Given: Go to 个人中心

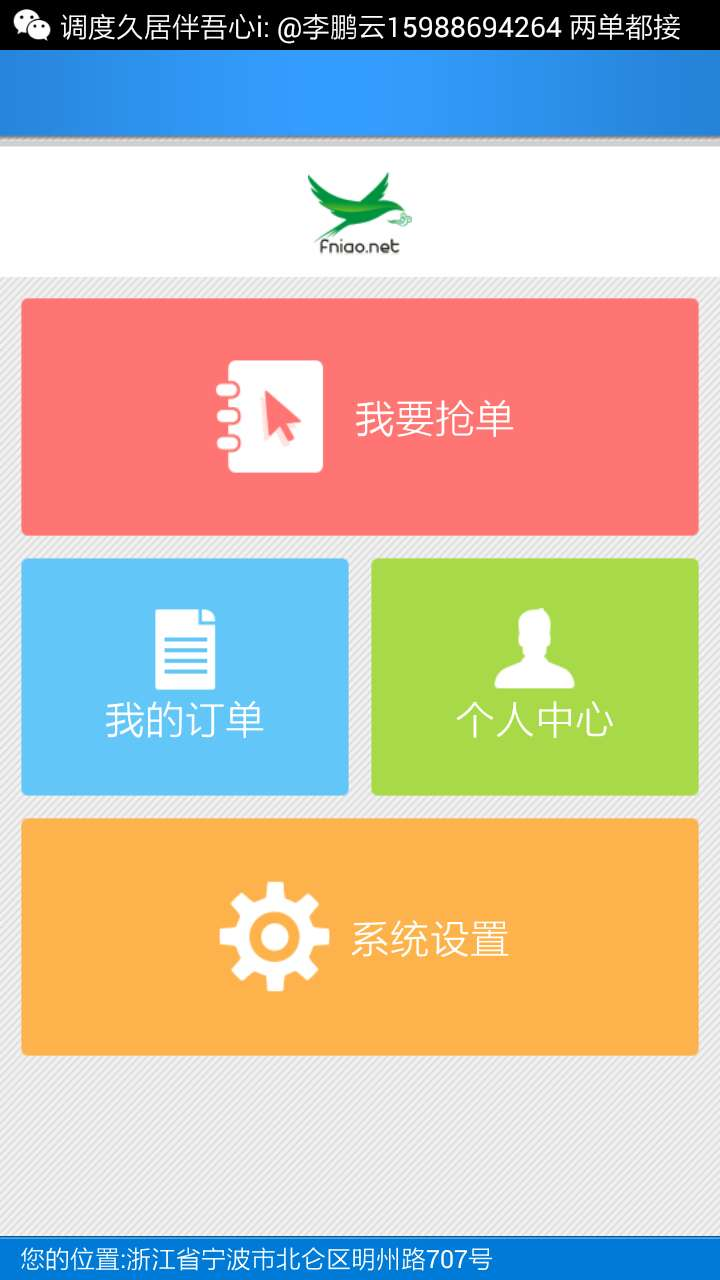Looking at the screenshot, I should tap(535, 677).
